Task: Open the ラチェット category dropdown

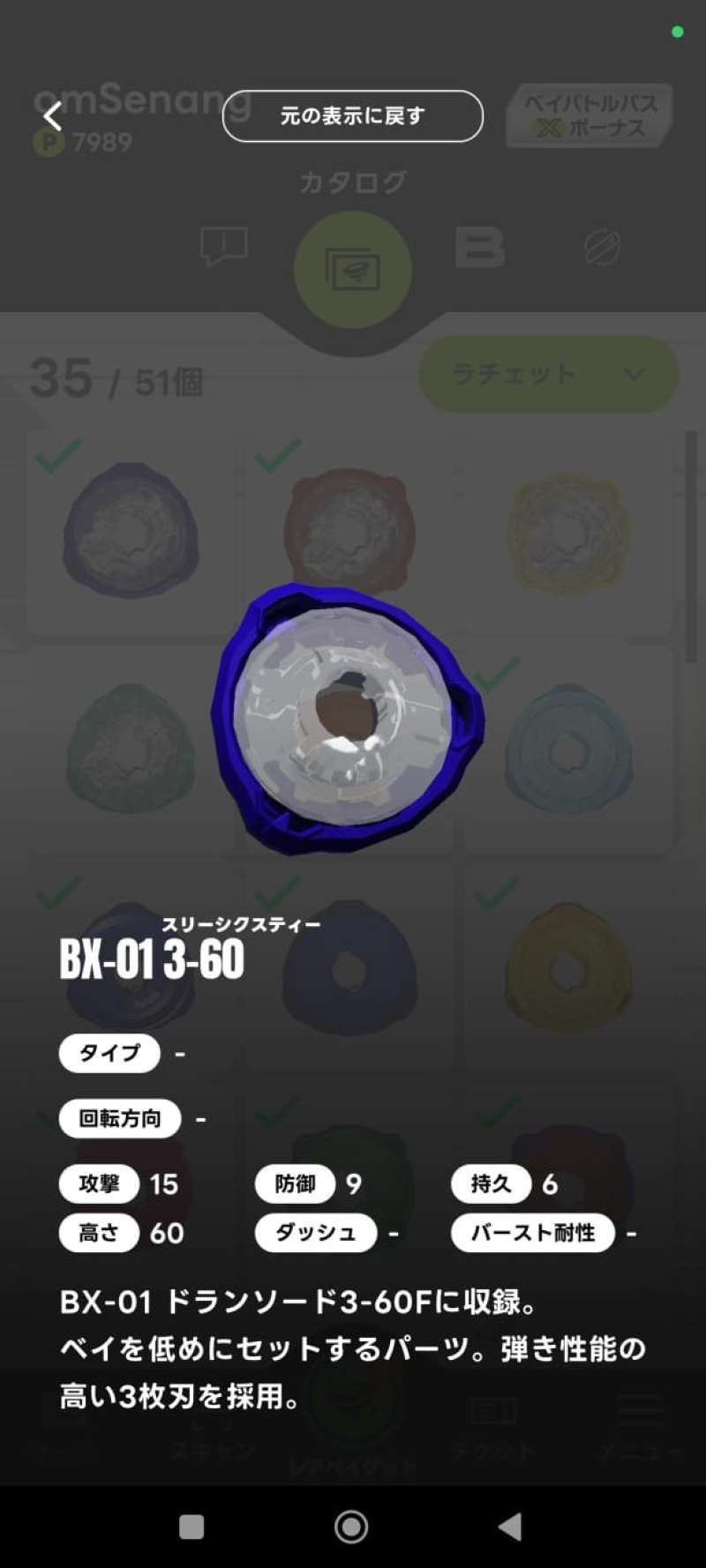Action: (x=547, y=374)
